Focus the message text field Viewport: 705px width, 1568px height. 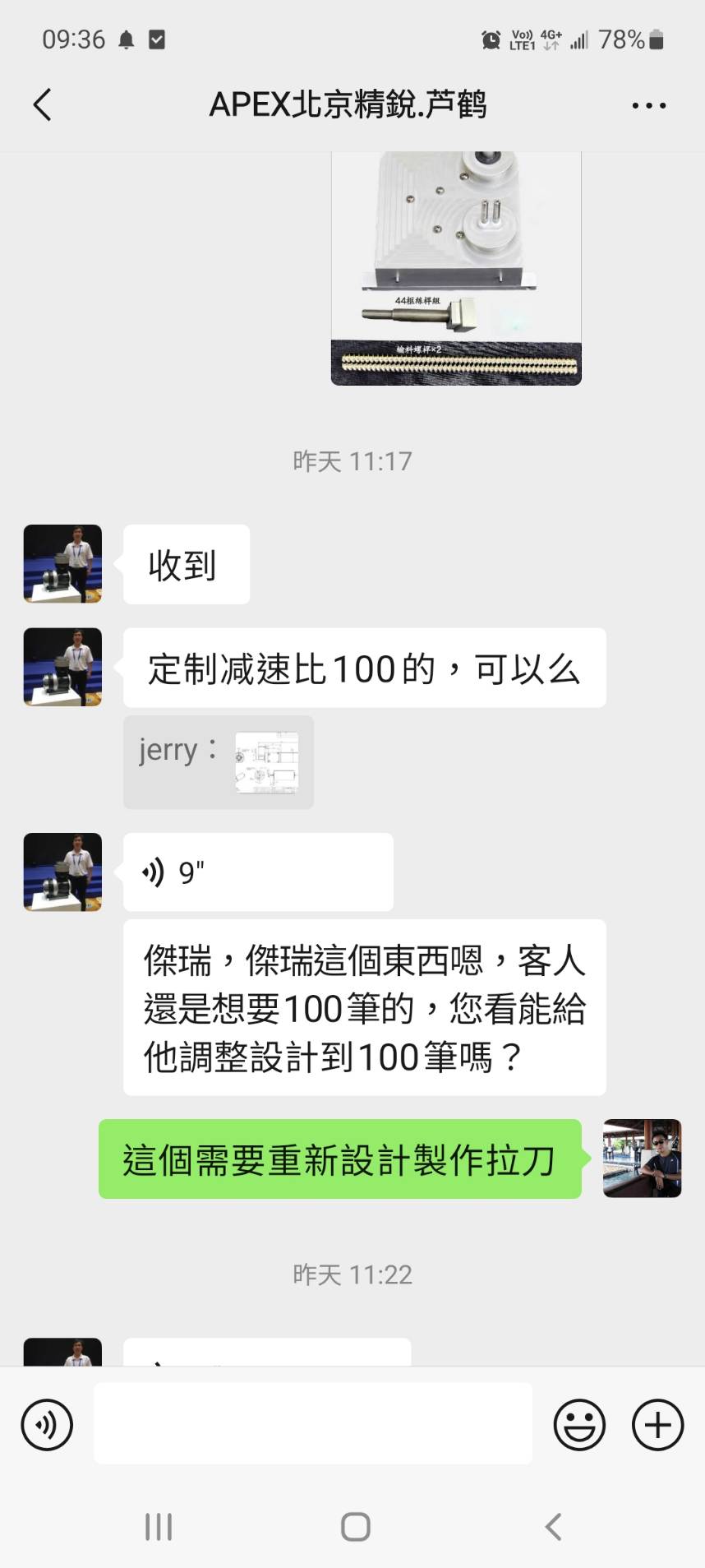point(312,1423)
